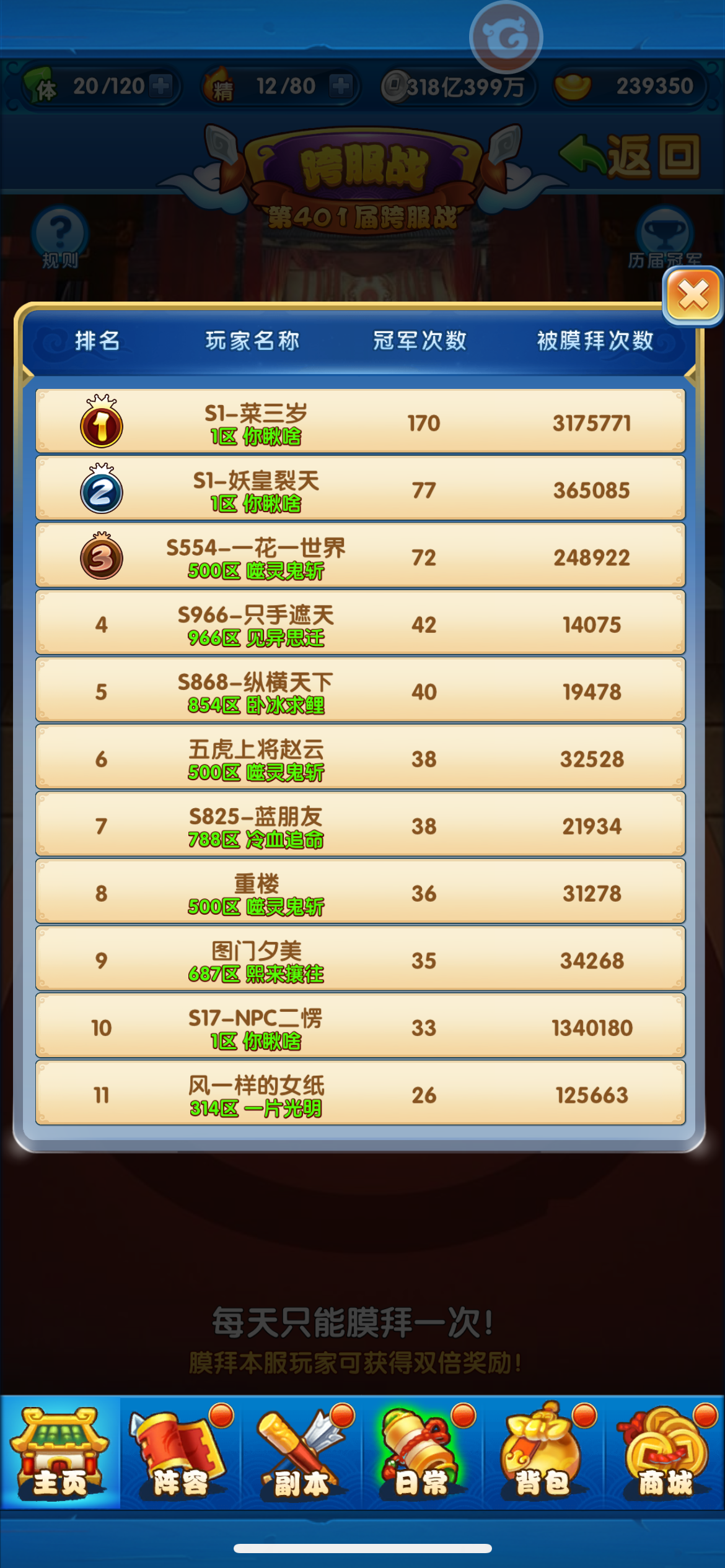Screen dimensions: 725x1568
Task: Select the S966-只手遮天 row
Action: [x=360, y=624]
